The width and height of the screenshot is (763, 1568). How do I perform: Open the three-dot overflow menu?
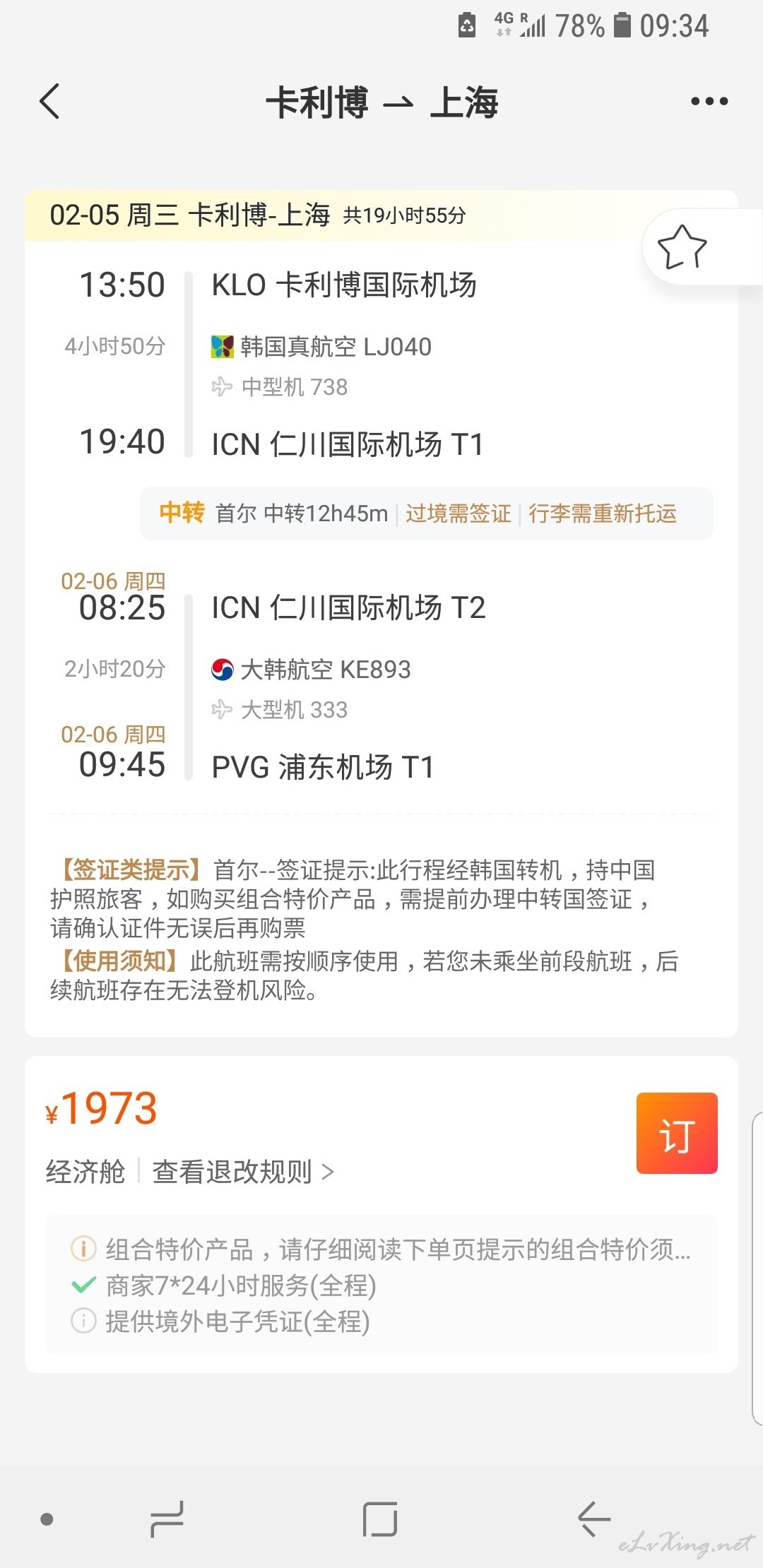[x=709, y=102]
